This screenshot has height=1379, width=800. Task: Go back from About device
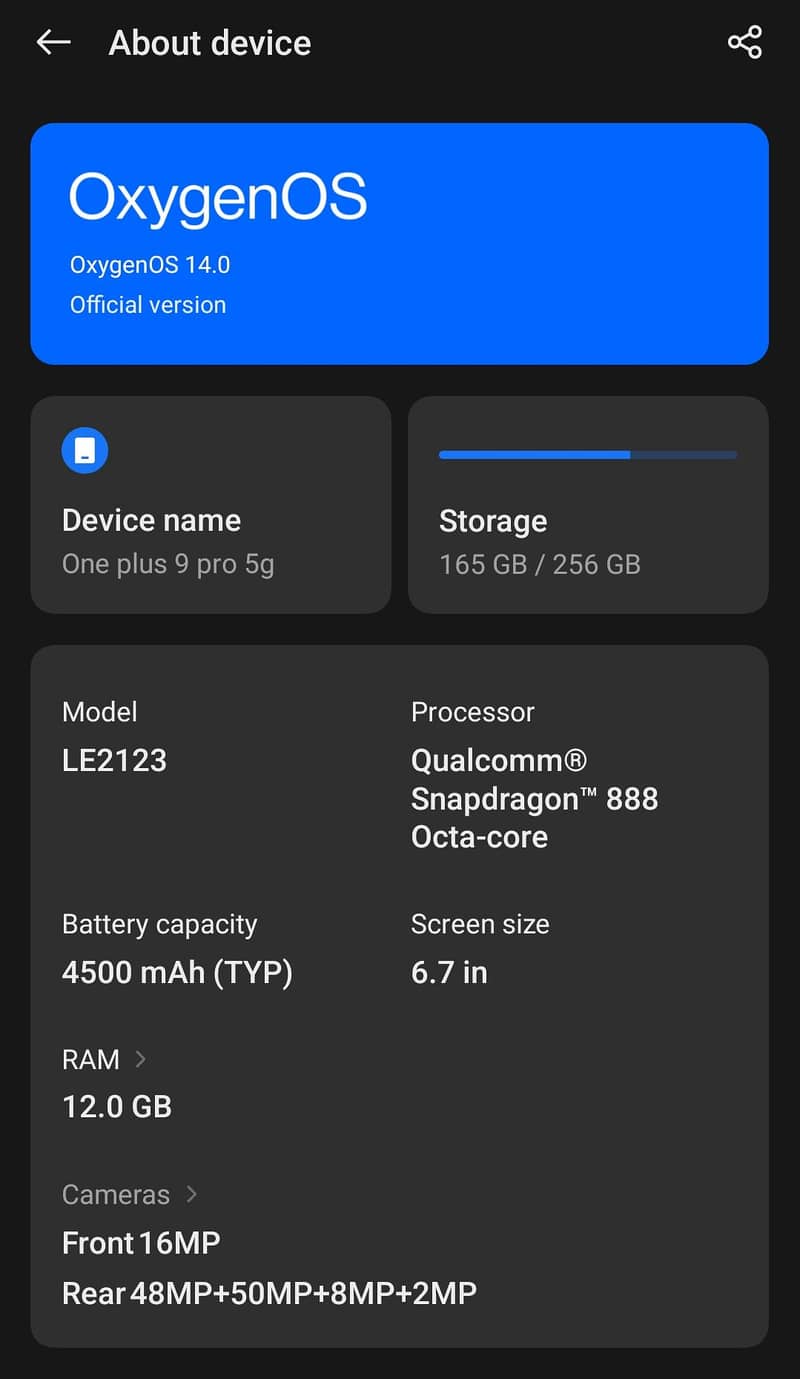pyautogui.click(x=53, y=42)
